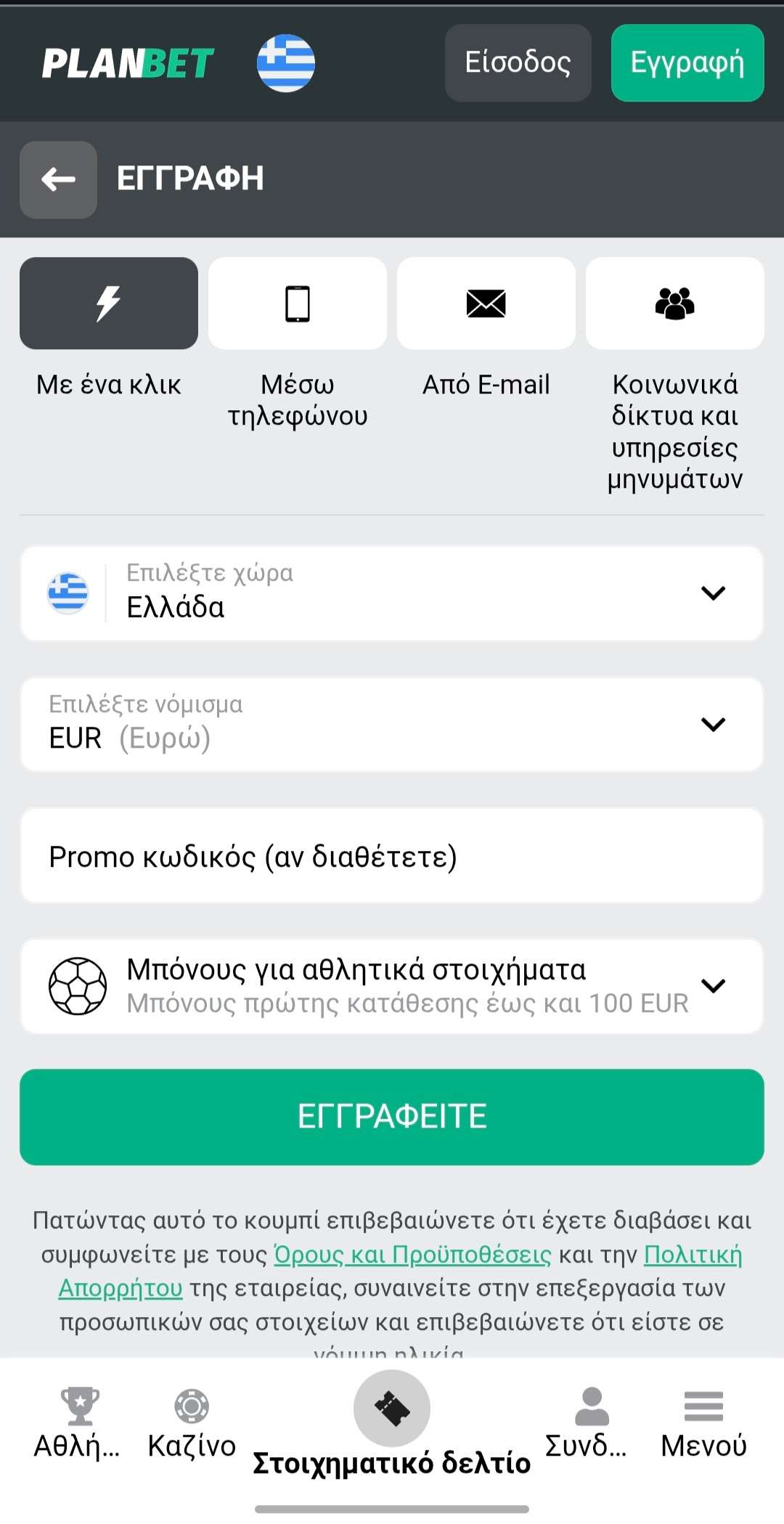Expand the EUR currency dropdown
The height and width of the screenshot is (1524, 784).
pyautogui.click(x=392, y=724)
